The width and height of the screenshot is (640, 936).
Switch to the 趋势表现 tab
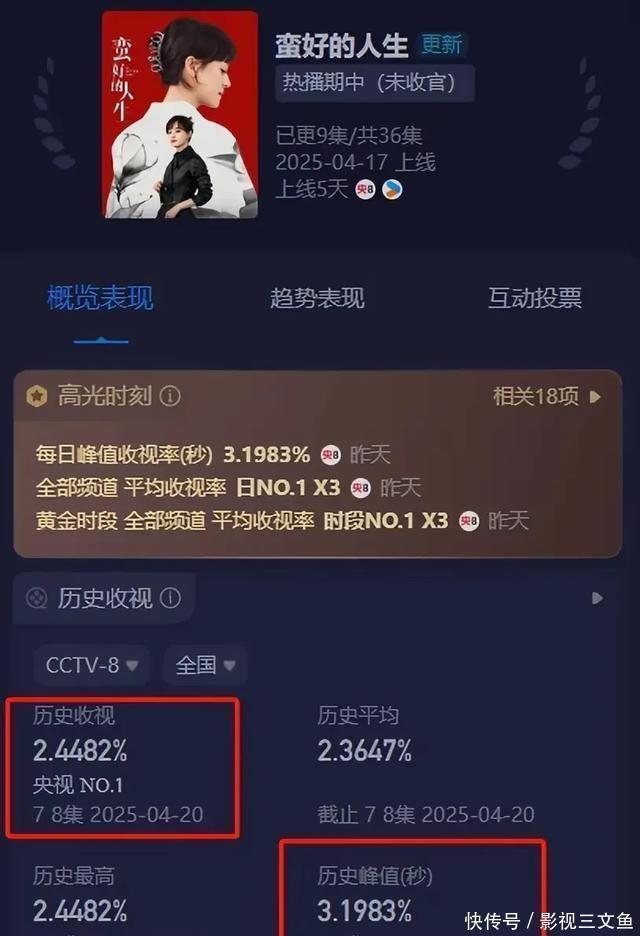pyautogui.click(x=317, y=298)
